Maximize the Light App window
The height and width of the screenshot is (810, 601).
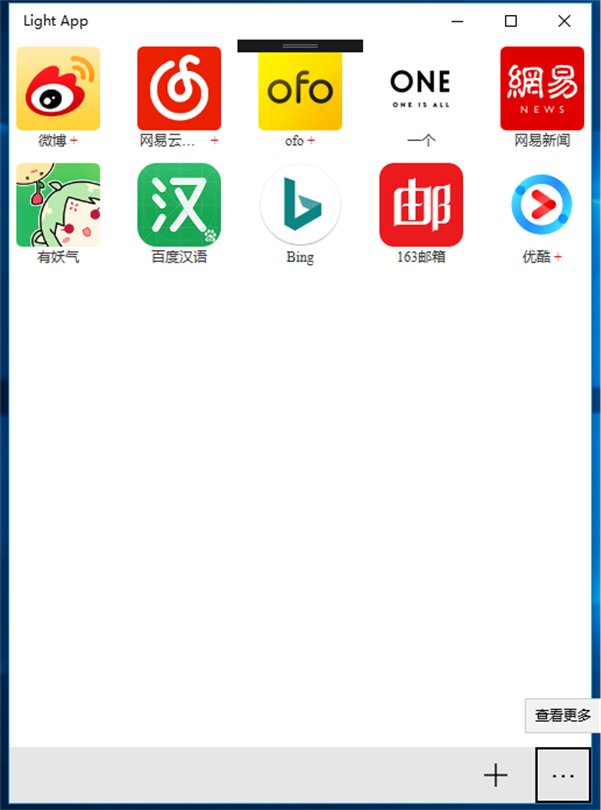[x=511, y=21]
